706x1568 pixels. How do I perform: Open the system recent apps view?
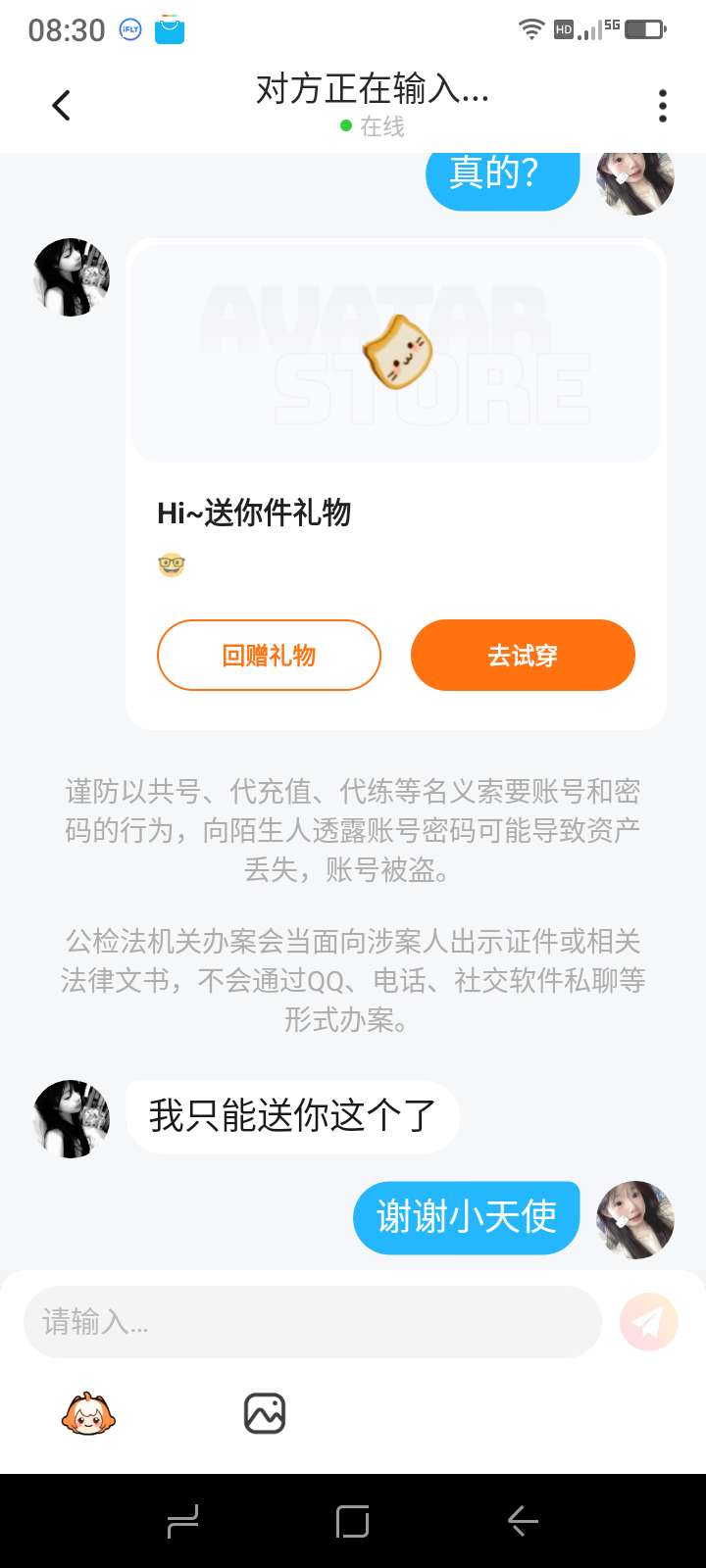[183, 1521]
